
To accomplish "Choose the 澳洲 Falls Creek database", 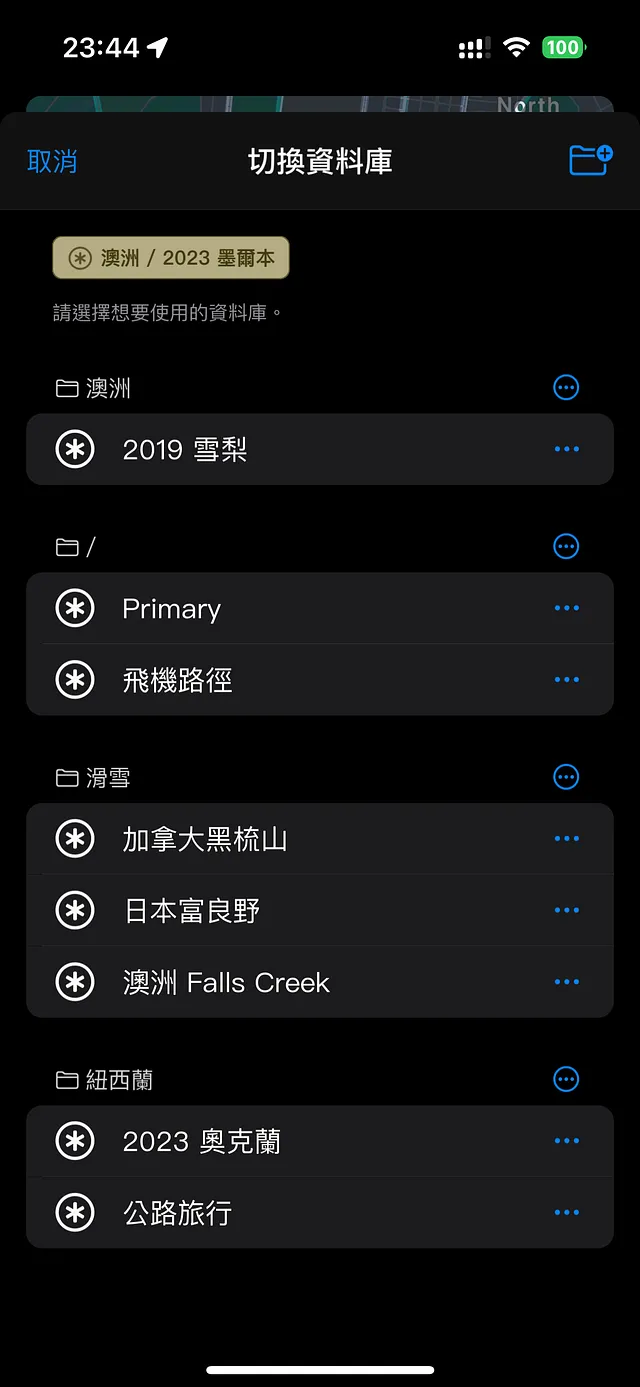I will pyautogui.click(x=226, y=983).
